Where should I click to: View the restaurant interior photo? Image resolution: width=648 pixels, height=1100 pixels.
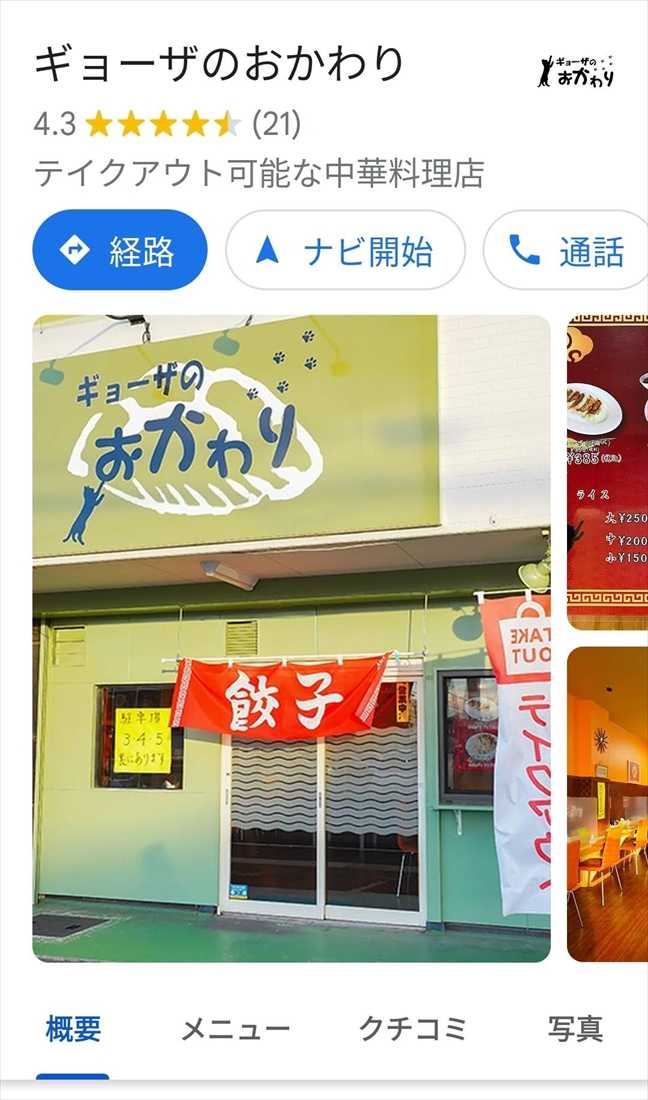tap(607, 803)
